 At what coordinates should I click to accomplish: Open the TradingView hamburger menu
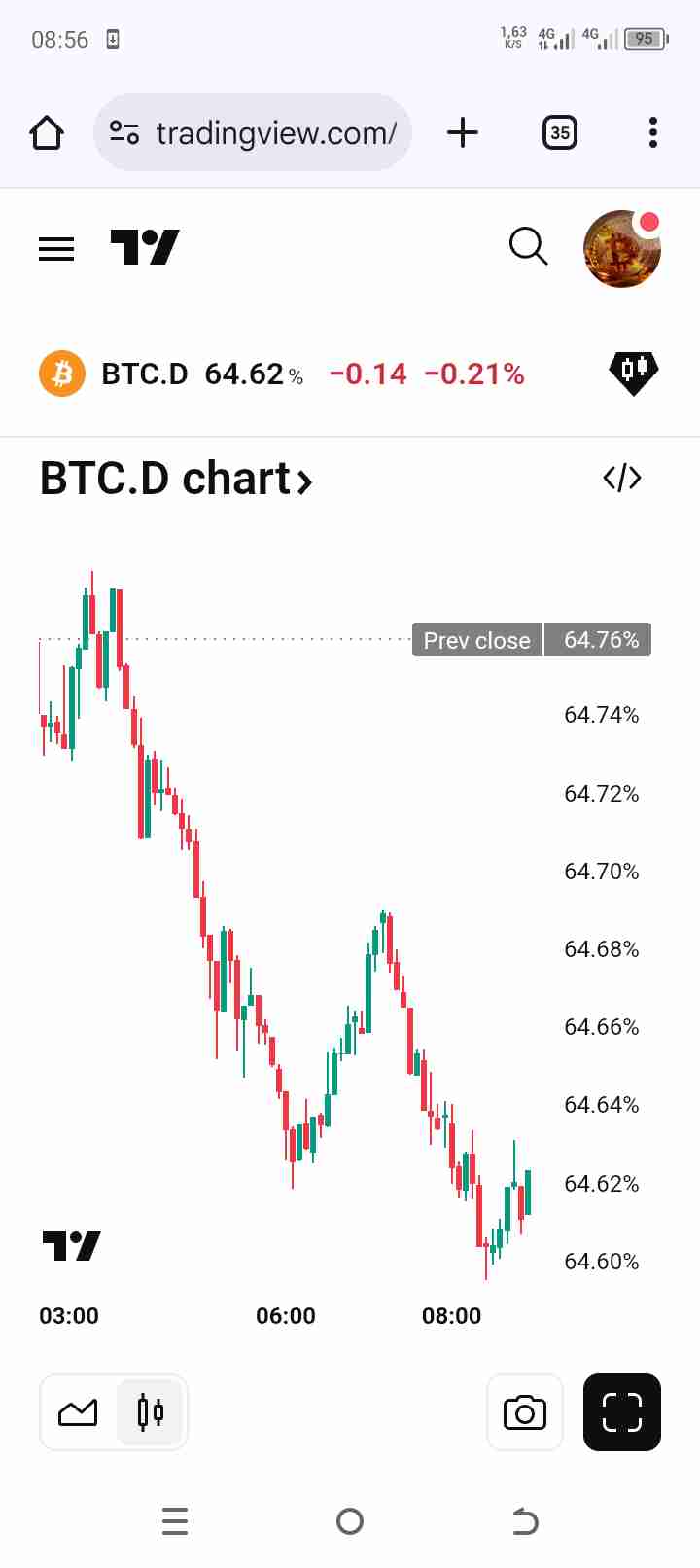point(56,249)
